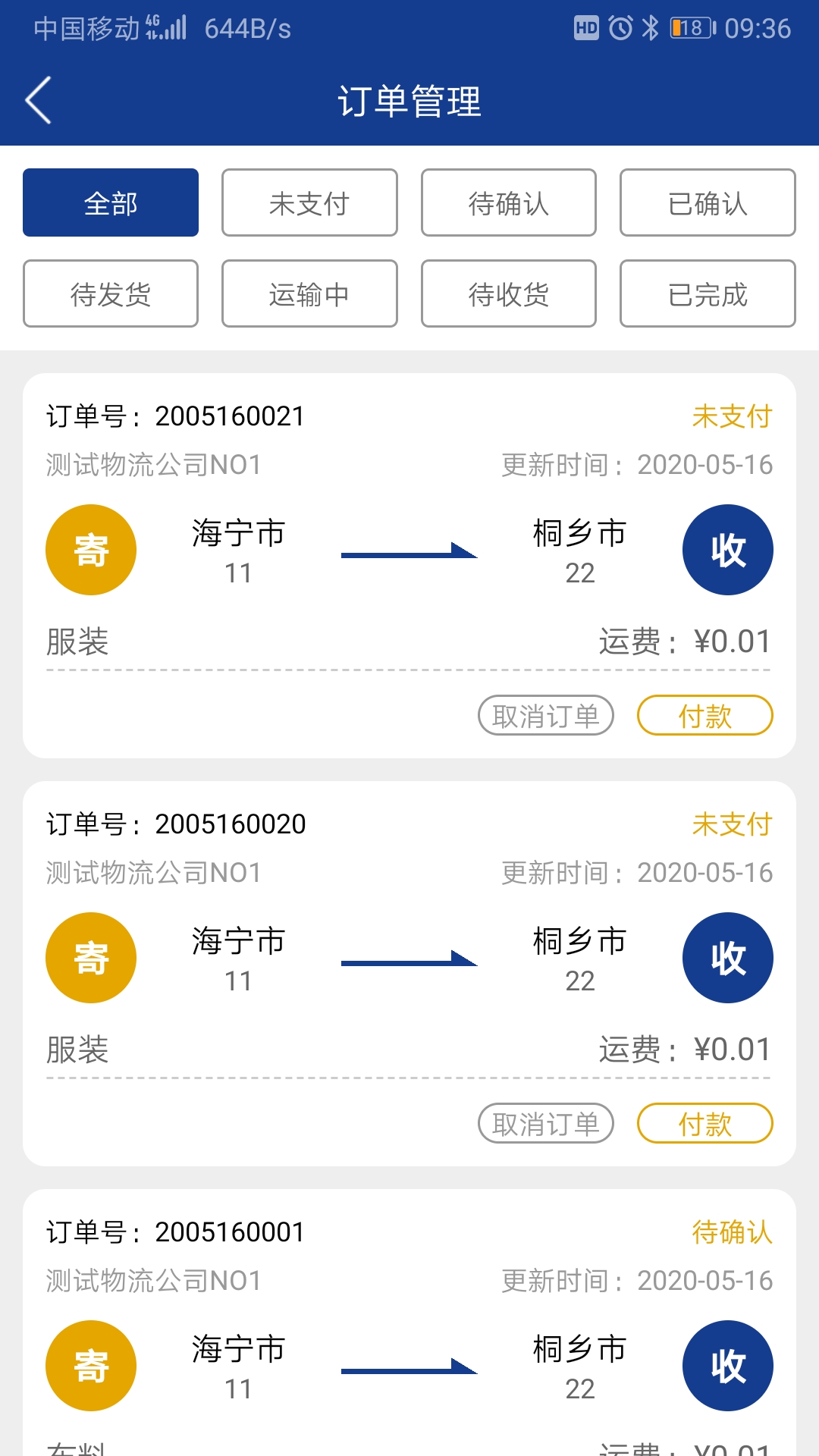Tap 付款 for order 2005160021
Image resolution: width=819 pixels, height=1456 pixels.
click(x=704, y=716)
